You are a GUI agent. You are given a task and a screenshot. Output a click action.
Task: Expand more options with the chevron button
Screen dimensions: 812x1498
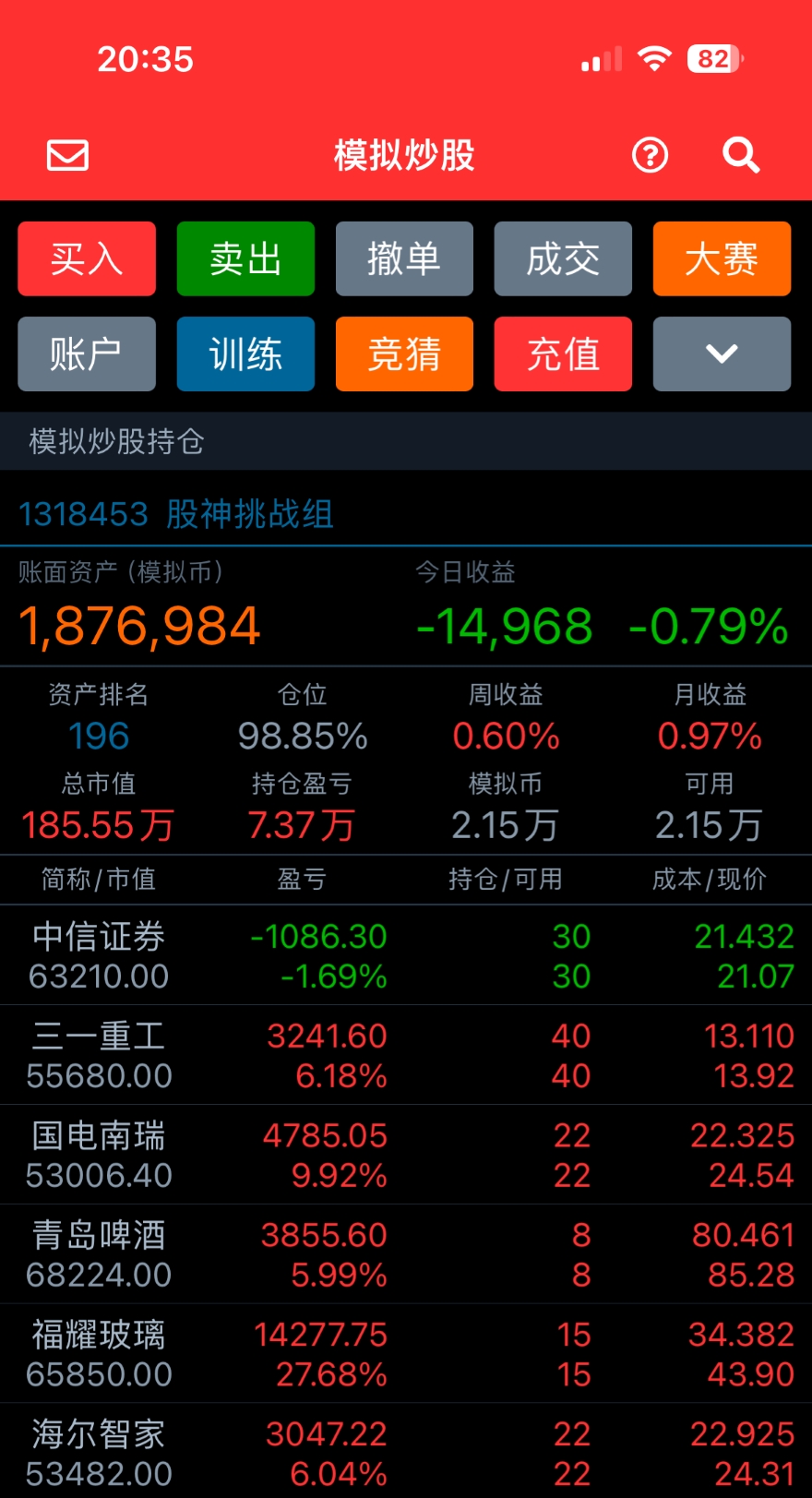pyautogui.click(x=722, y=354)
